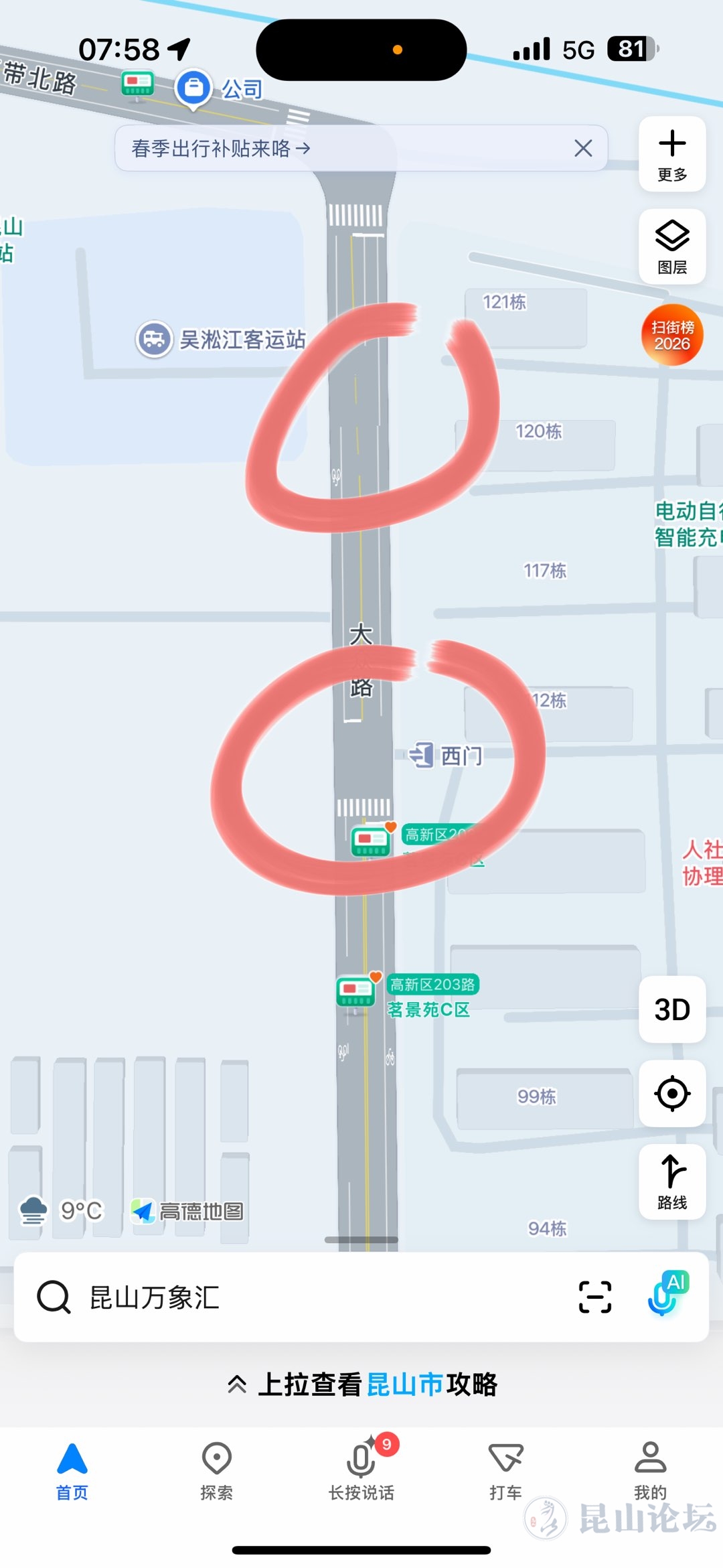Recenter map on my current location
The height and width of the screenshot is (1568, 723).
672,1094
